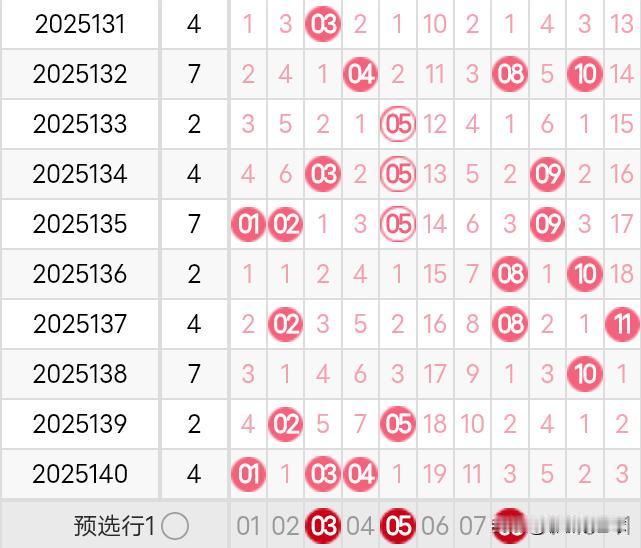This screenshot has width=641, height=548.
Task: Deselect number 03 in the preselection row
Action: click(x=323, y=526)
